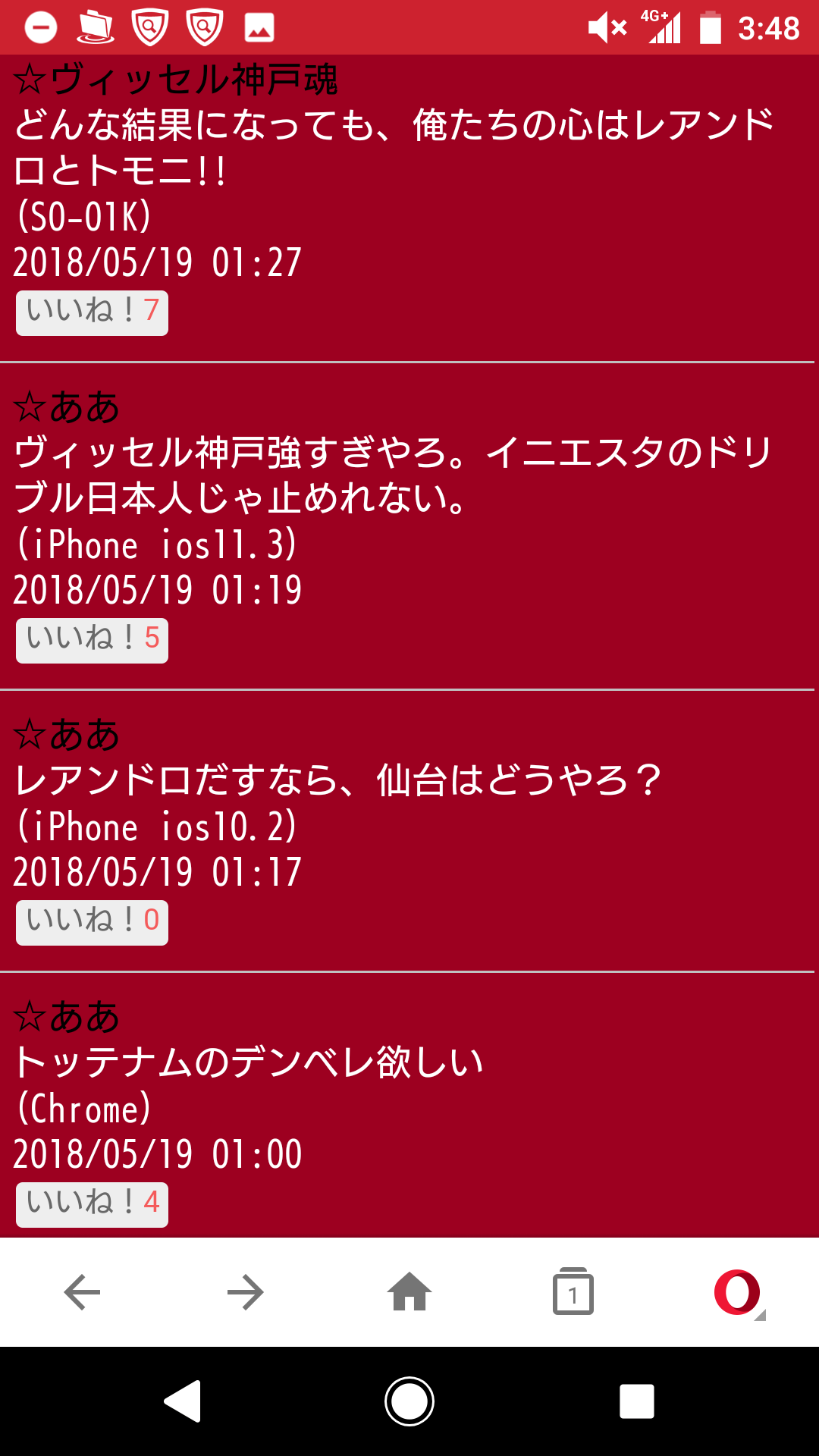Tap the Android home button
This screenshot has width=819, height=1456.
pos(409,1401)
